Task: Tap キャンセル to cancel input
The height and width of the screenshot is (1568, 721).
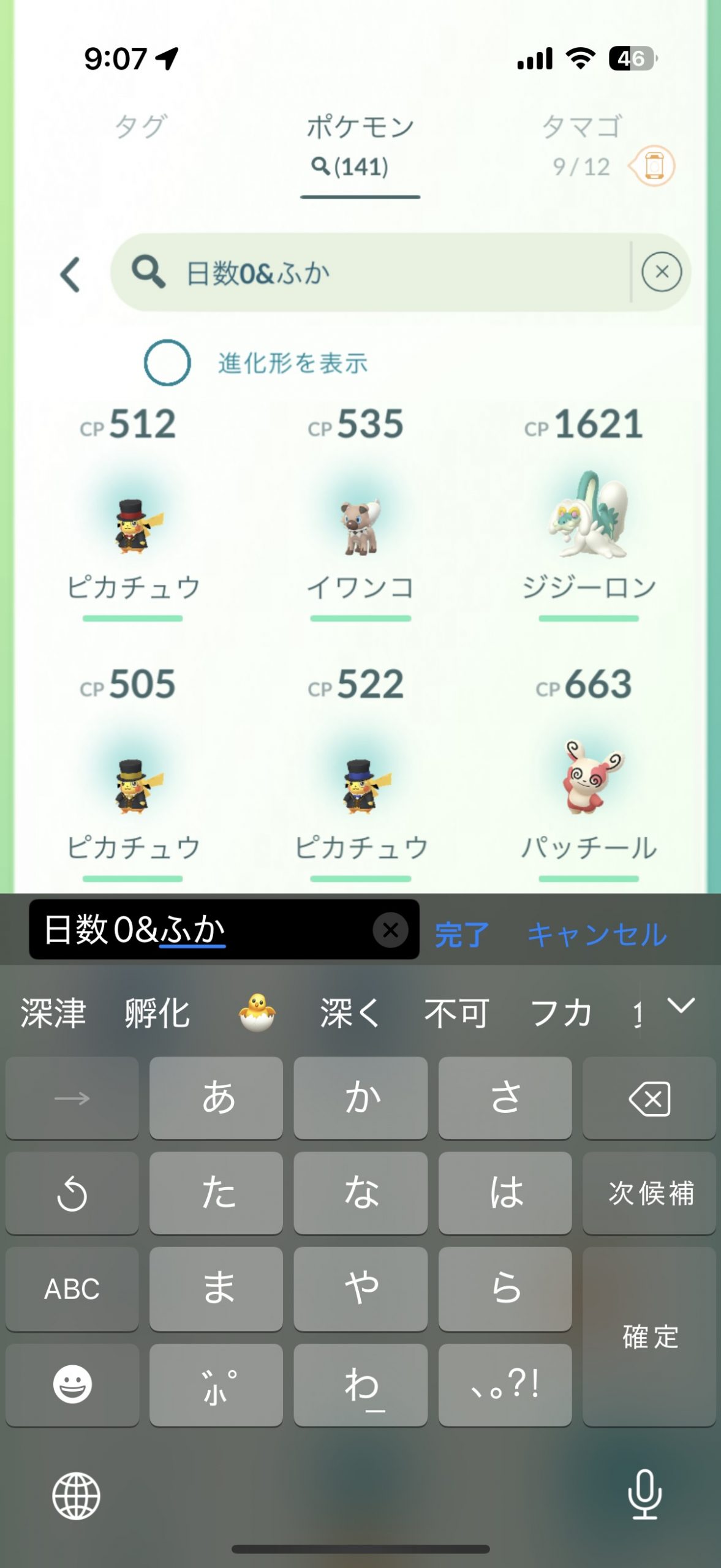Action: [597, 935]
